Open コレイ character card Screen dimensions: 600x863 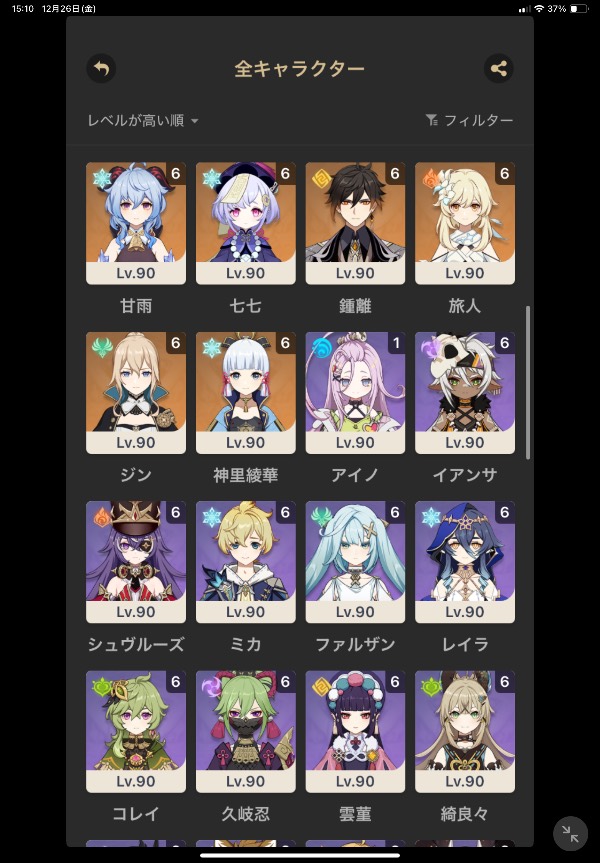pos(136,731)
